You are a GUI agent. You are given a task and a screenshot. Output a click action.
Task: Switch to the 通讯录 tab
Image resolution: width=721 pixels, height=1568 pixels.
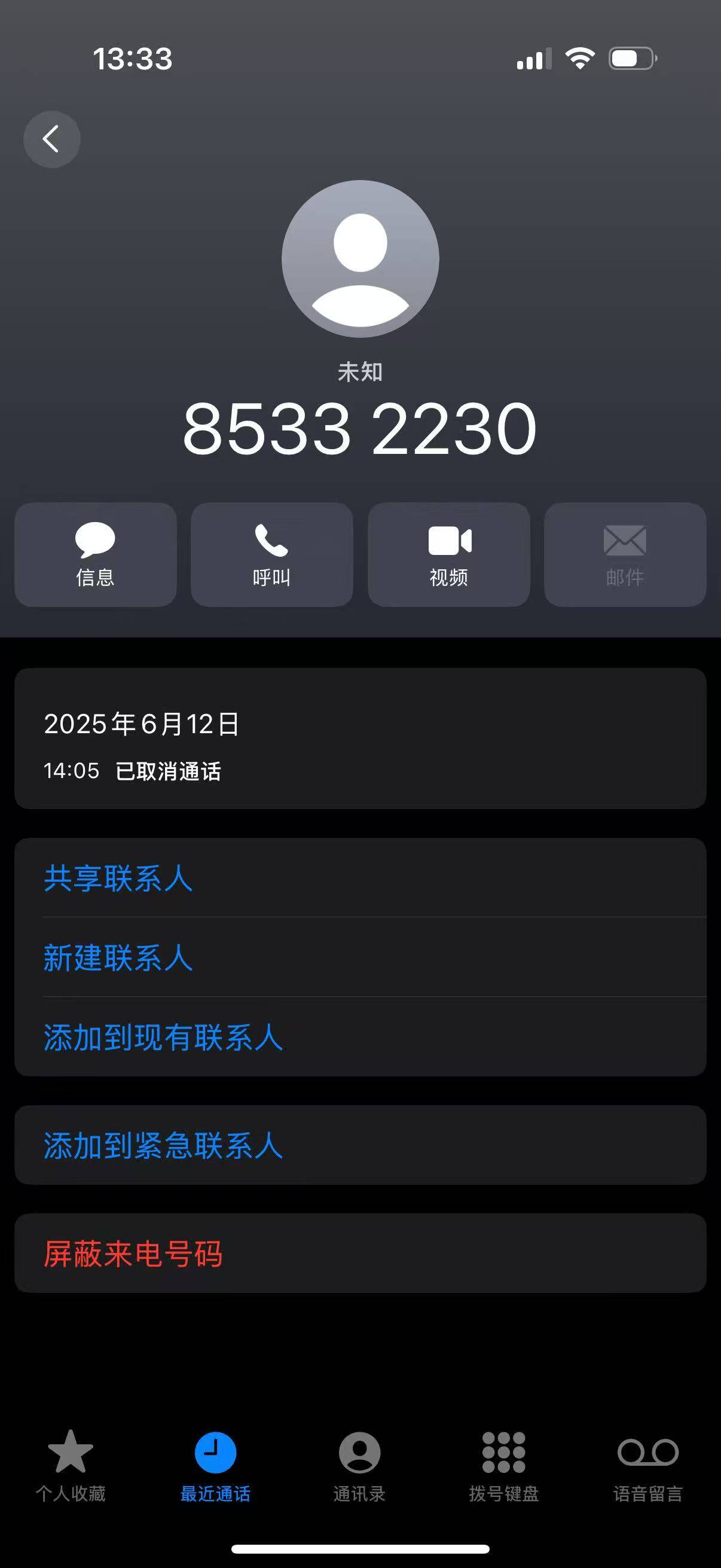[359, 1466]
